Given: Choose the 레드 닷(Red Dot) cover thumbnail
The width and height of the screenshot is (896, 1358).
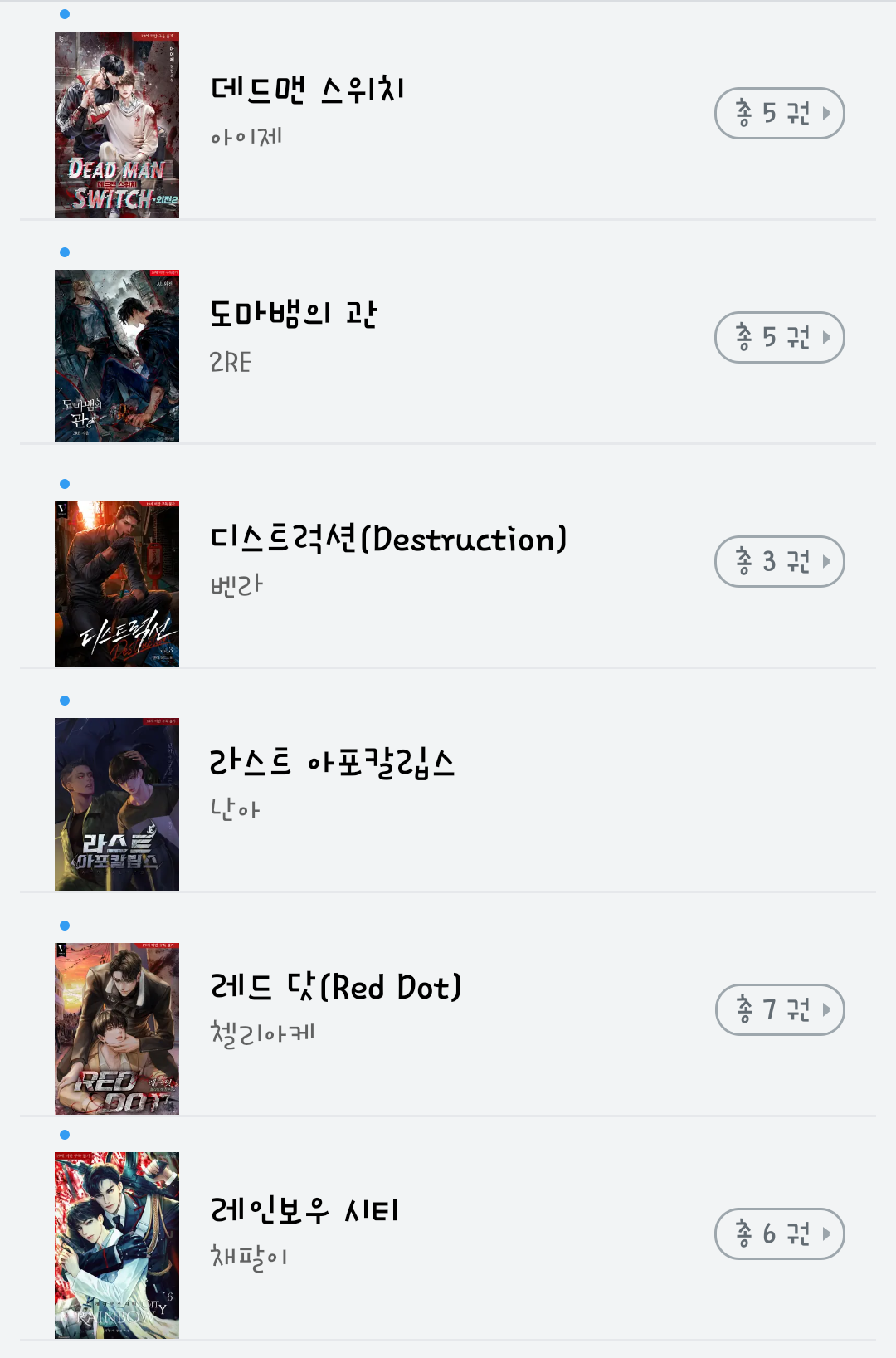Looking at the screenshot, I should pyautogui.click(x=117, y=1028).
